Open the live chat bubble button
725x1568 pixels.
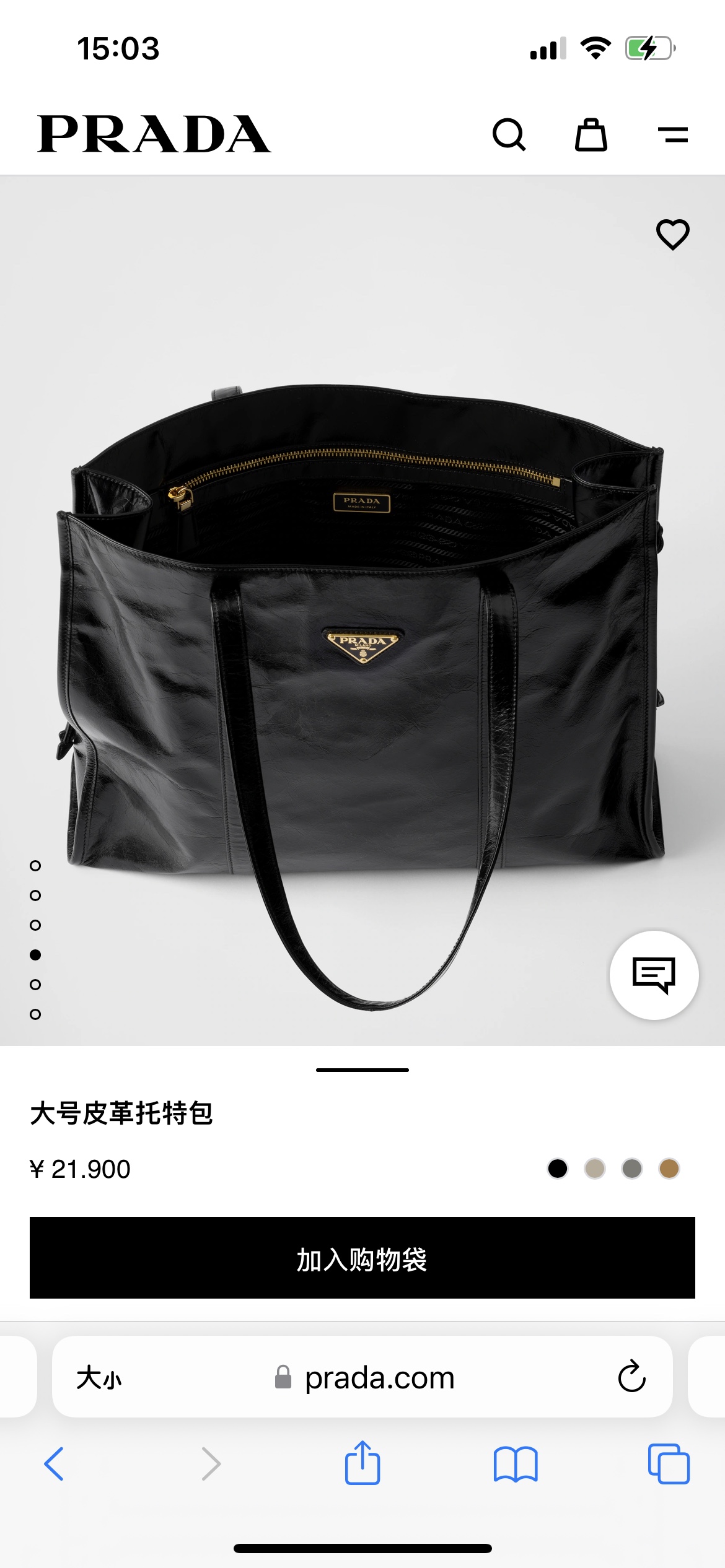point(654,975)
